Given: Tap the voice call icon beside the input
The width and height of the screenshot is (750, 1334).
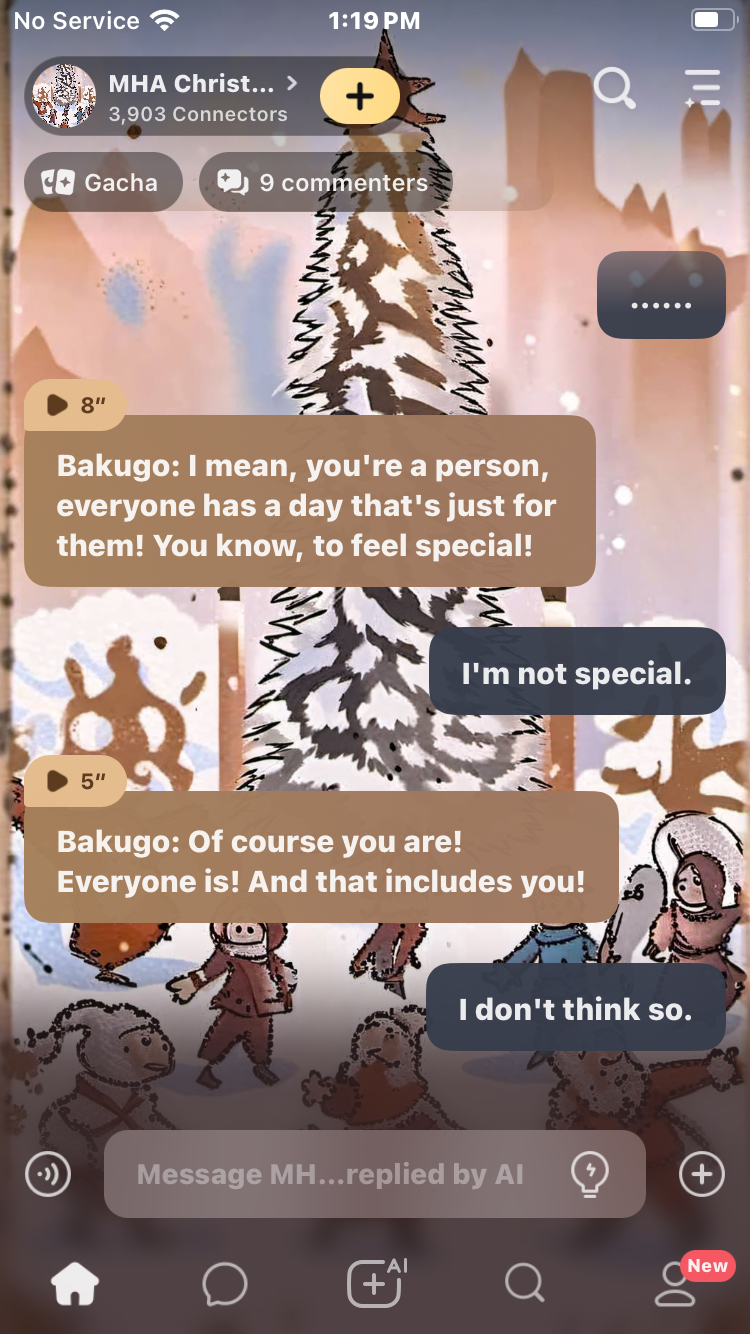Looking at the screenshot, I should 48,1174.
